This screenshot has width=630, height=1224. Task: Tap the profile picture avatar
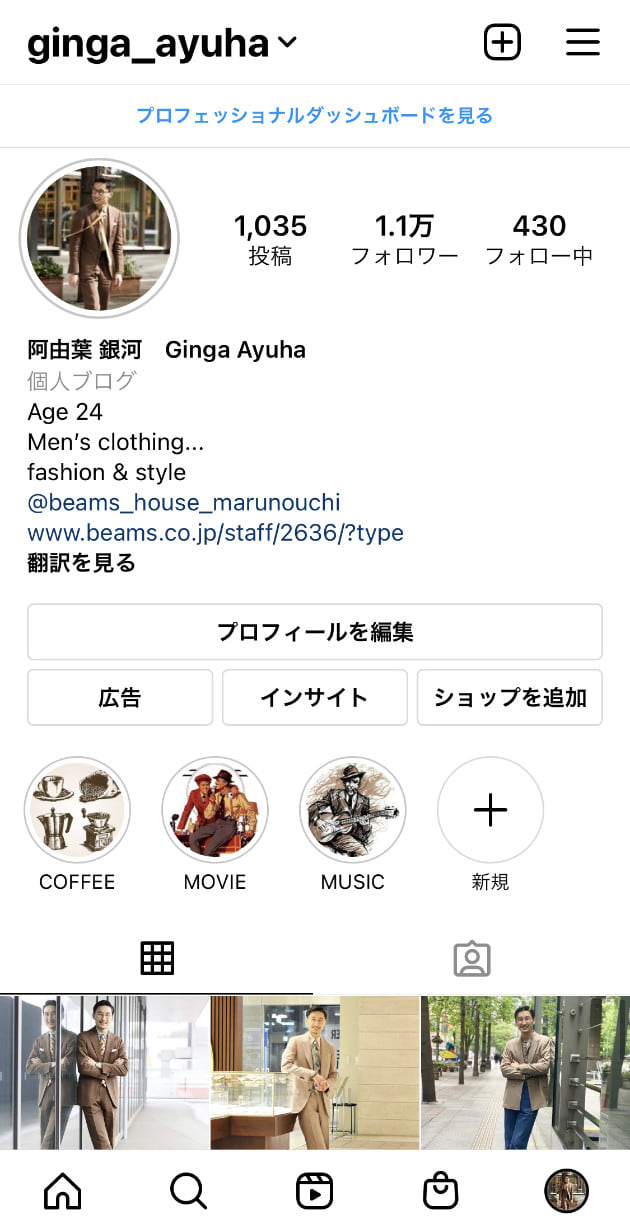tap(99, 238)
